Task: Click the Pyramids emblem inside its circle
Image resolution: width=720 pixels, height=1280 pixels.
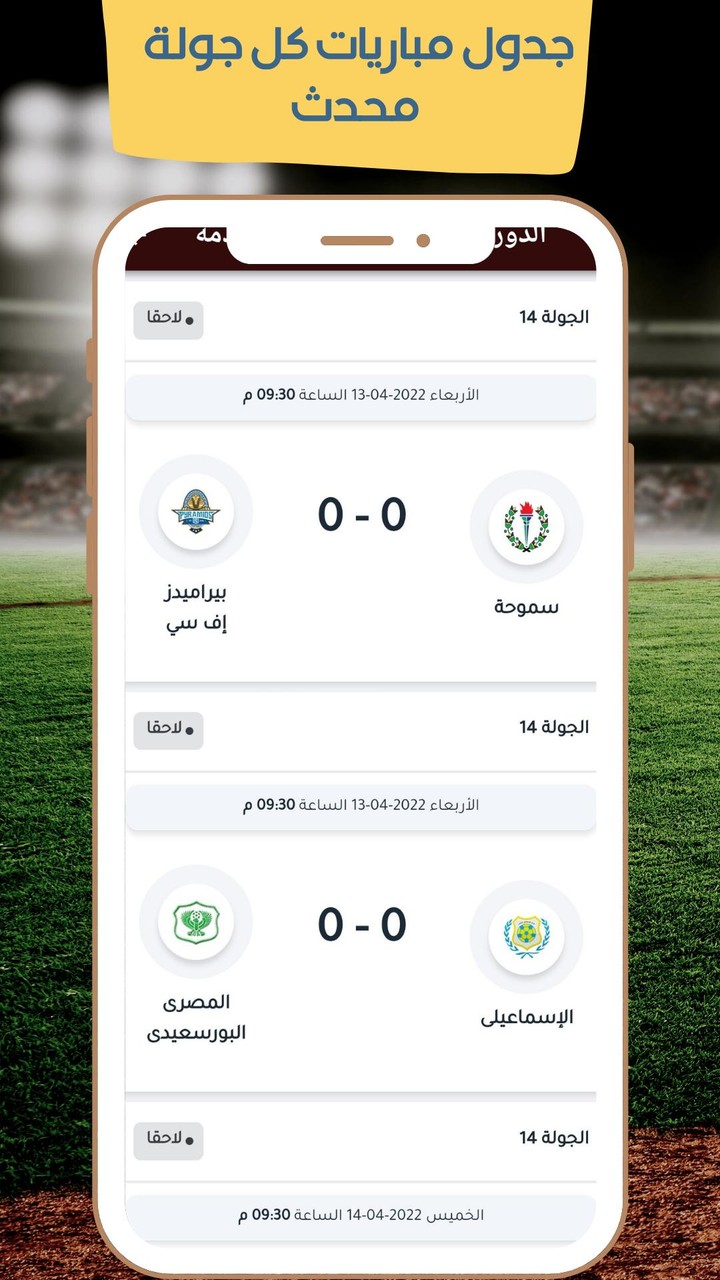Action: tap(197, 511)
